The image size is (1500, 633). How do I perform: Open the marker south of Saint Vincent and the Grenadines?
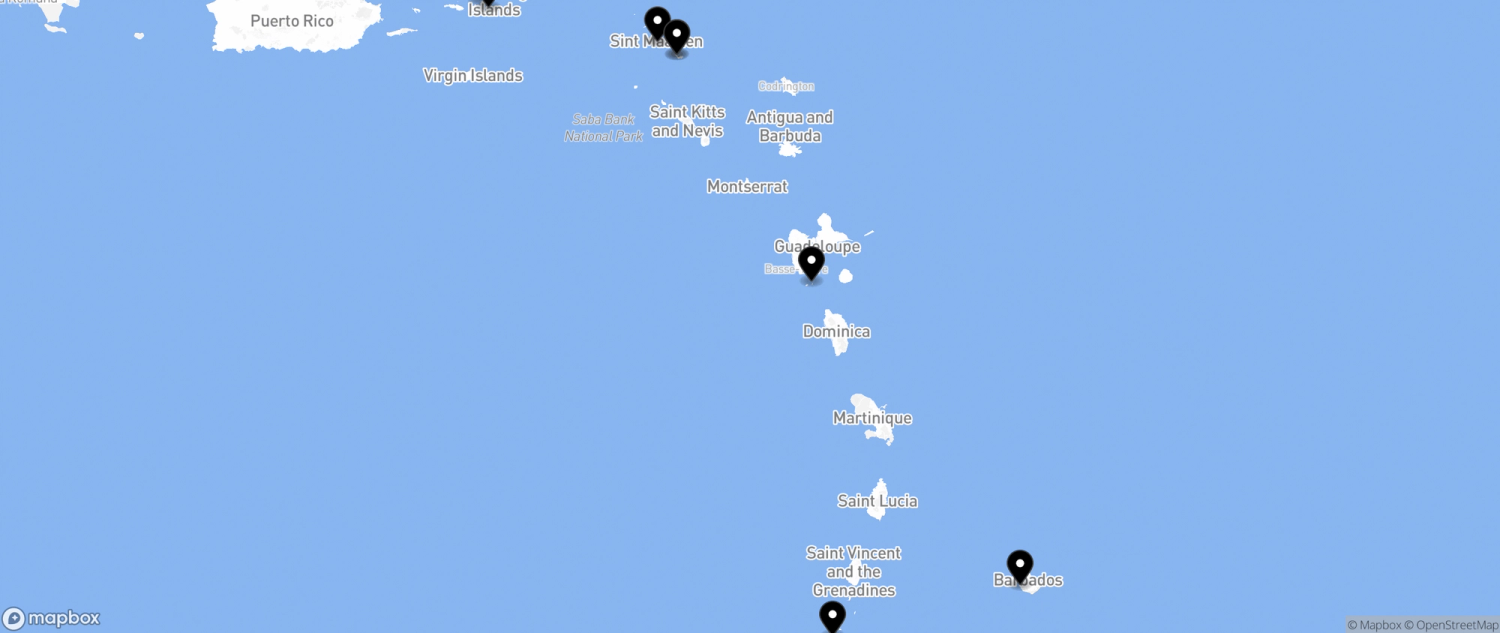(x=832, y=616)
